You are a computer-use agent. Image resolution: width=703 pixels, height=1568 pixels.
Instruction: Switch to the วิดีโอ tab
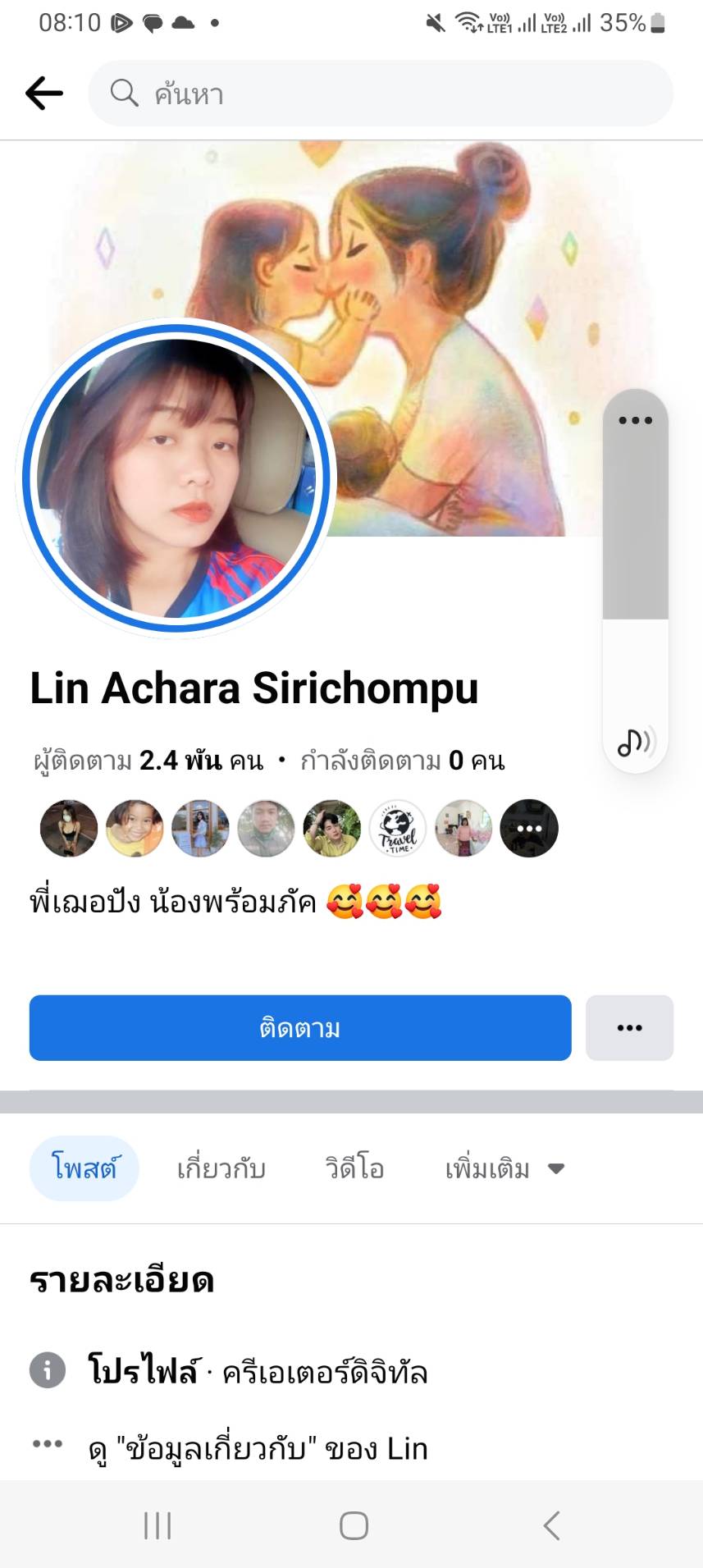click(x=354, y=1168)
